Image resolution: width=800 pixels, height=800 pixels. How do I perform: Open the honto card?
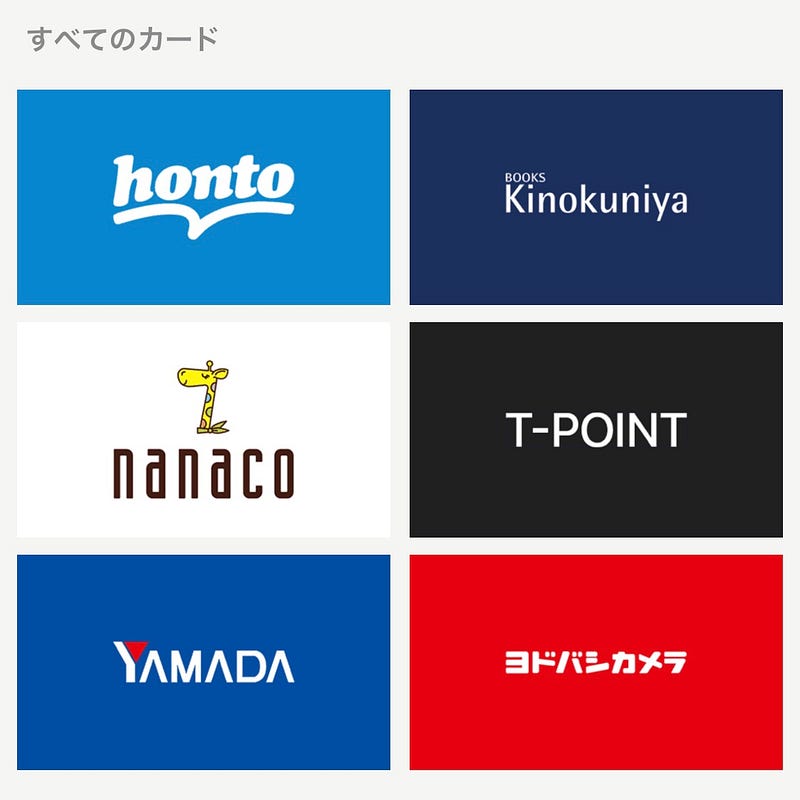pyautogui.click(x=203, y=197)
